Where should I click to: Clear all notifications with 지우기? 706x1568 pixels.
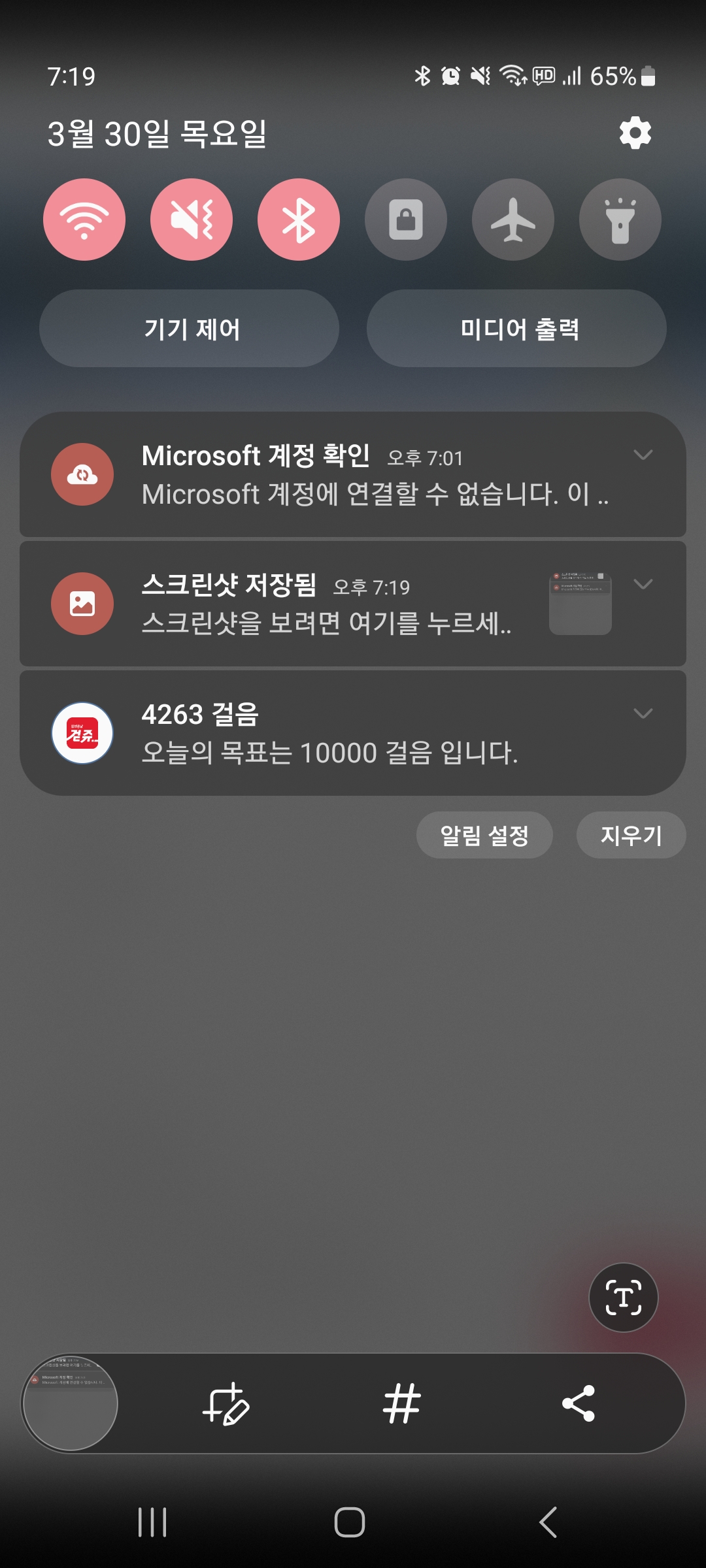tap(631, 835)
